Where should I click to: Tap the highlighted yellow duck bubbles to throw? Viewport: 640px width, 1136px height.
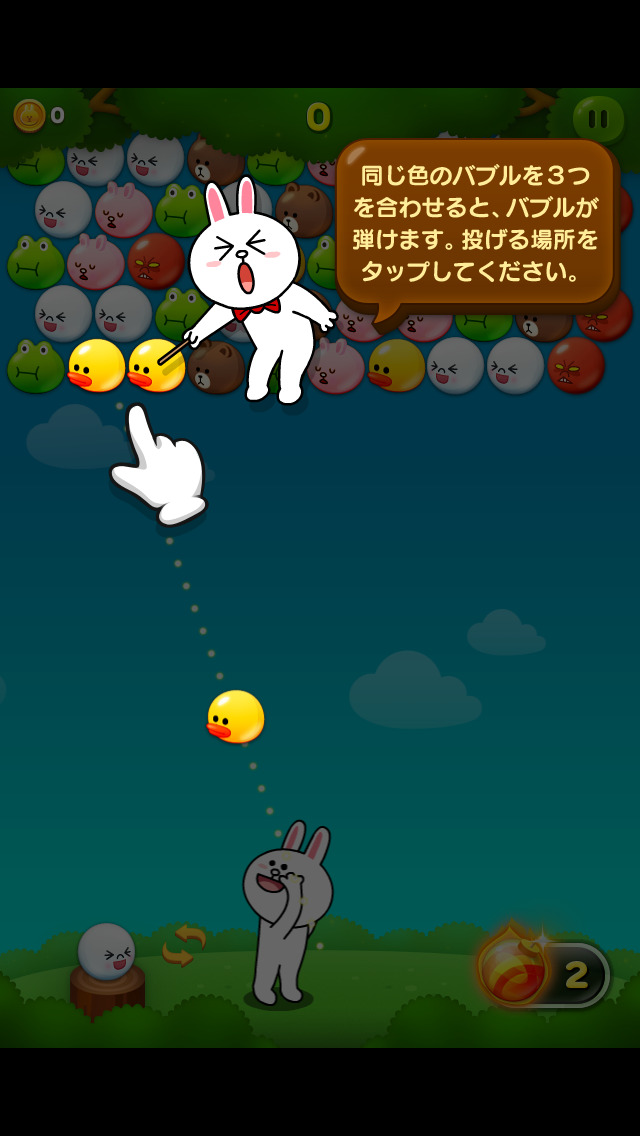pyautogui.click(x=127, y=365)
